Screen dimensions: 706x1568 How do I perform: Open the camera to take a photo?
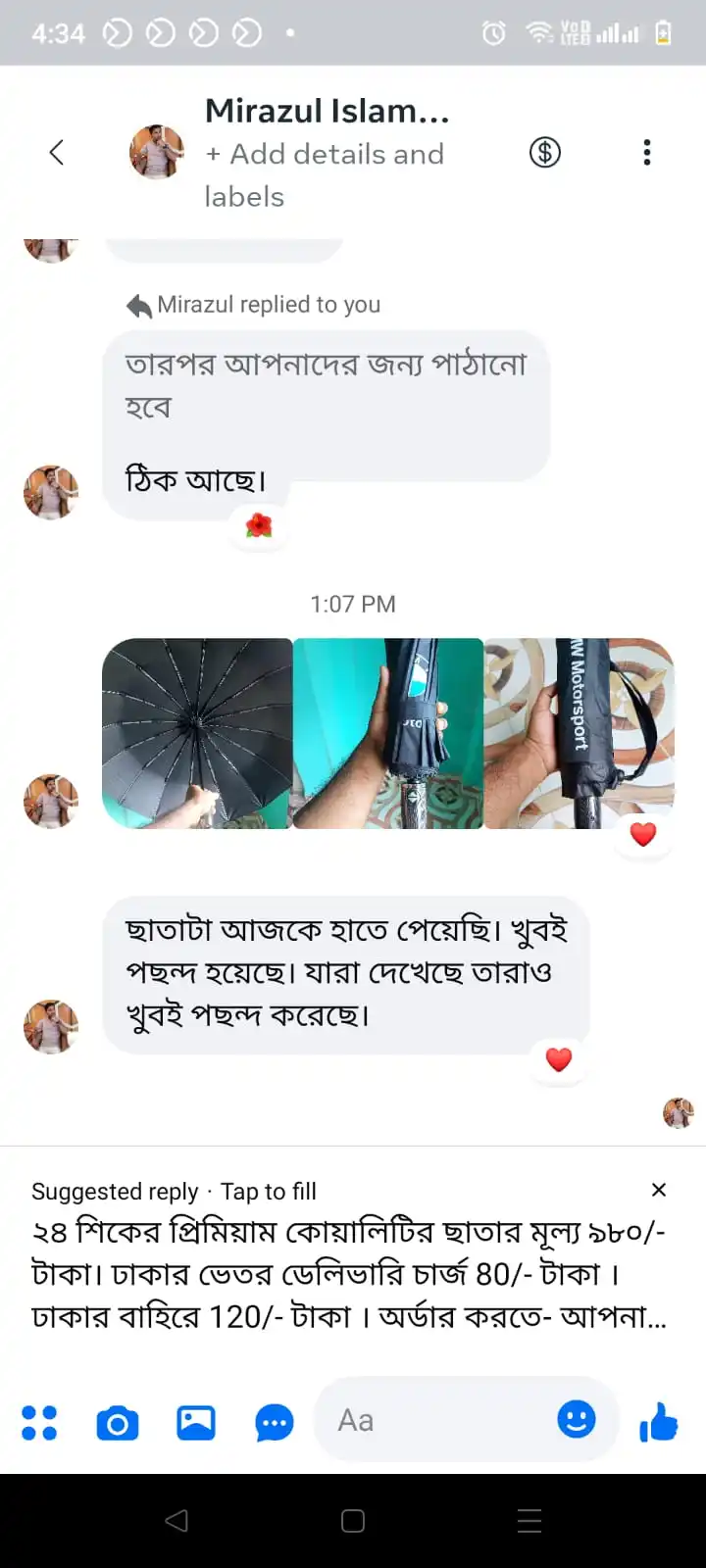118,1422
